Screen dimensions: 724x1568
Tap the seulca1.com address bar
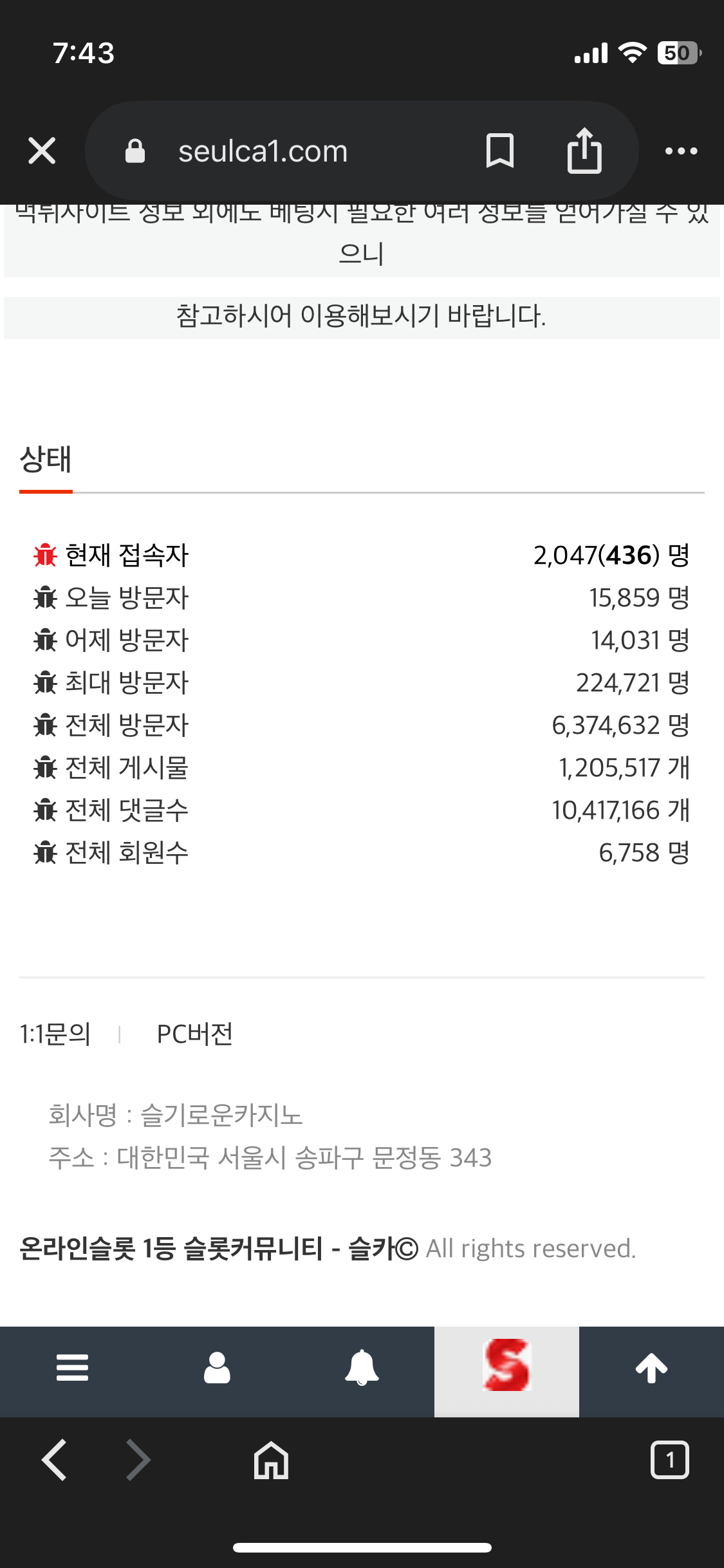coord(263,152)
